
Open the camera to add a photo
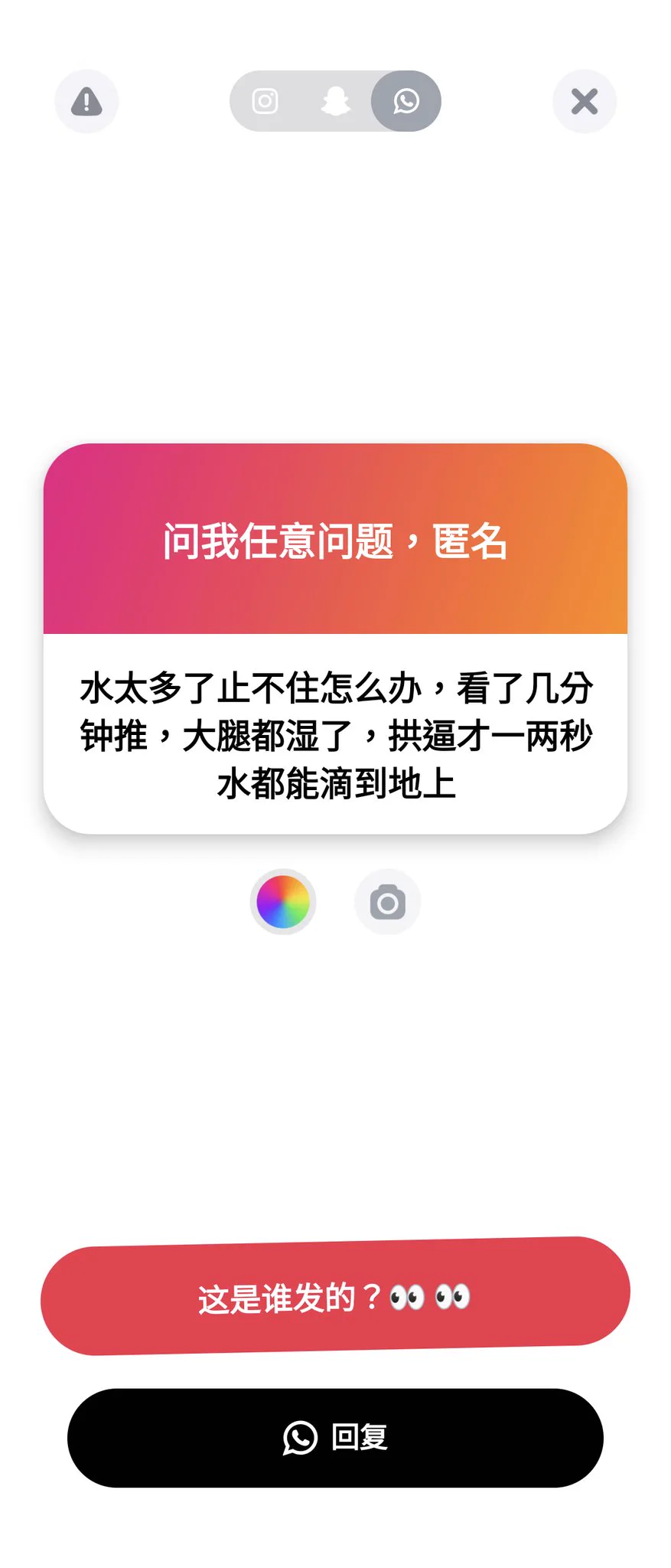(x=387, y=902)
